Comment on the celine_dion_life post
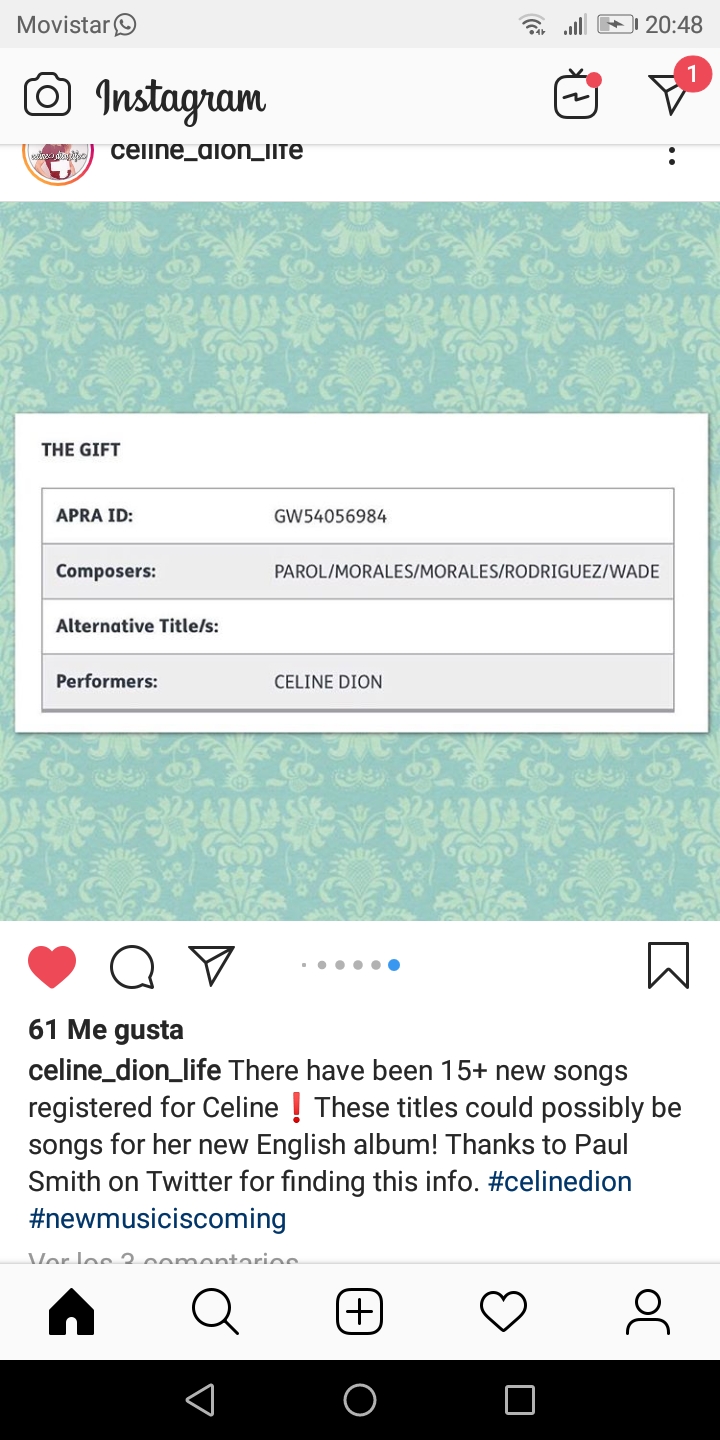 132,967
